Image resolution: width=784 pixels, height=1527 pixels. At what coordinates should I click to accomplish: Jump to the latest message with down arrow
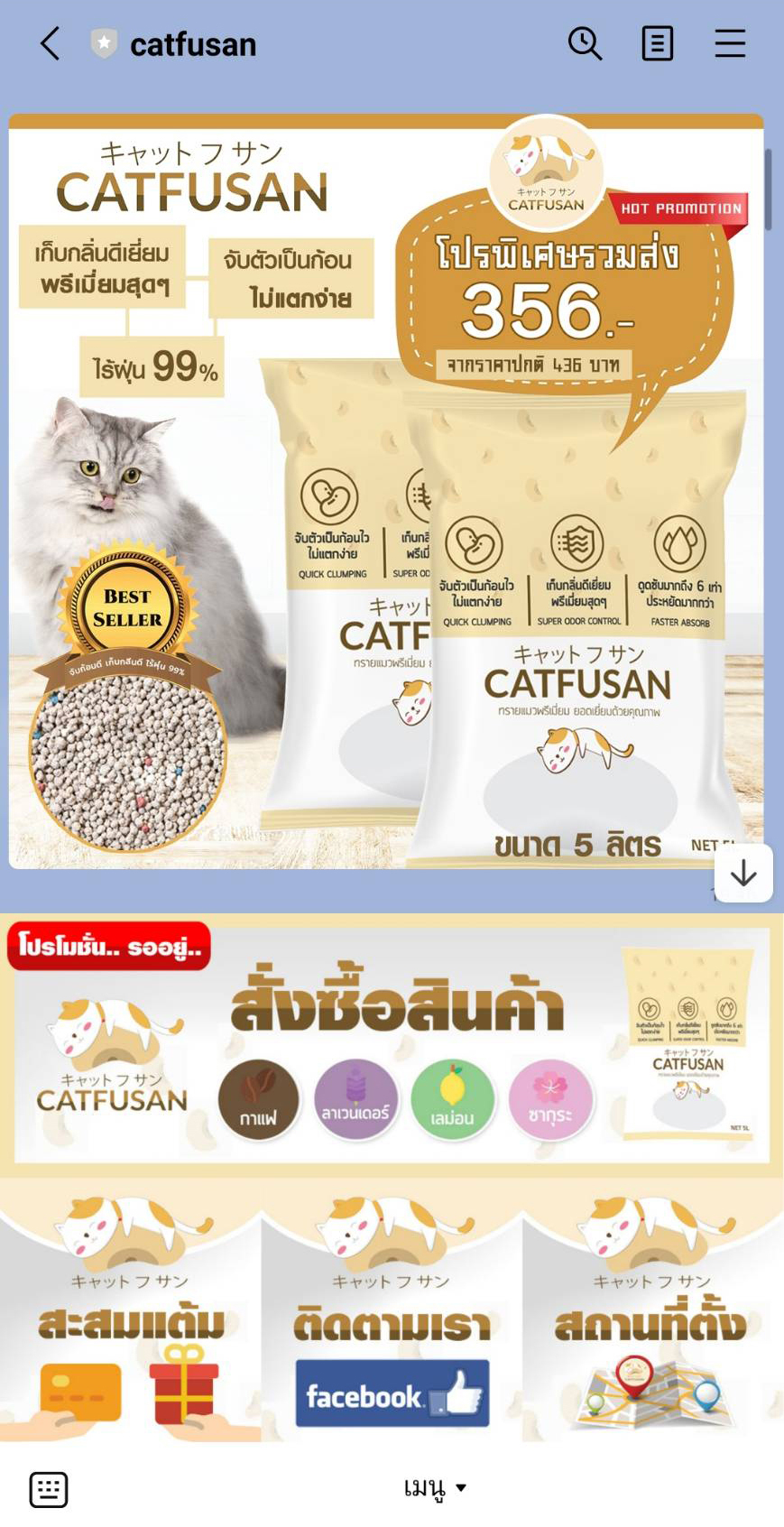click(742, 874)
